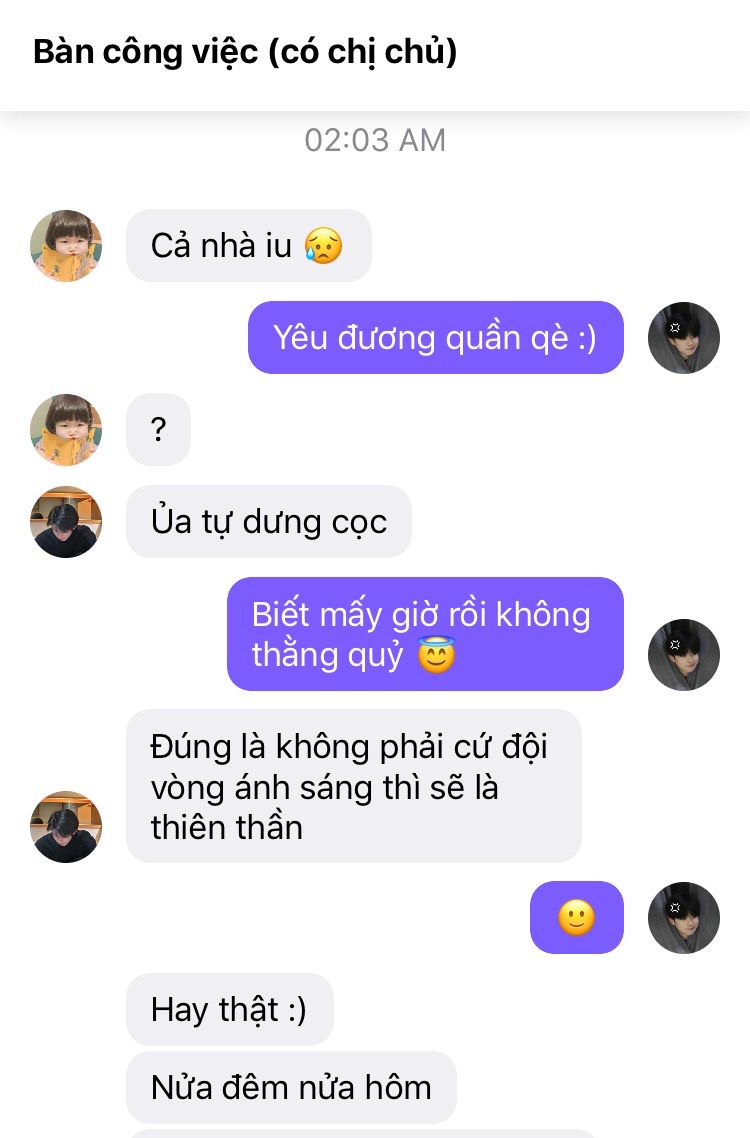
Task: Open group info from title Bàn công việc
Action: [245, 52]
